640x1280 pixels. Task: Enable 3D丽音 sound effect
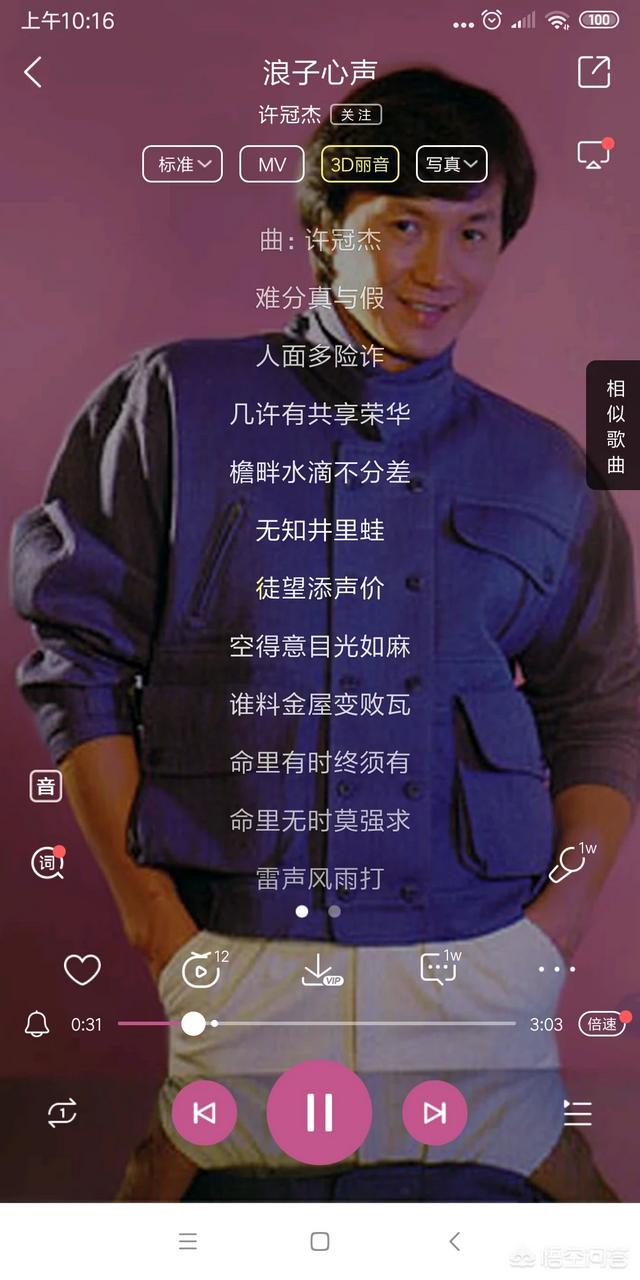pyautogui.click(x=360, y=165)
